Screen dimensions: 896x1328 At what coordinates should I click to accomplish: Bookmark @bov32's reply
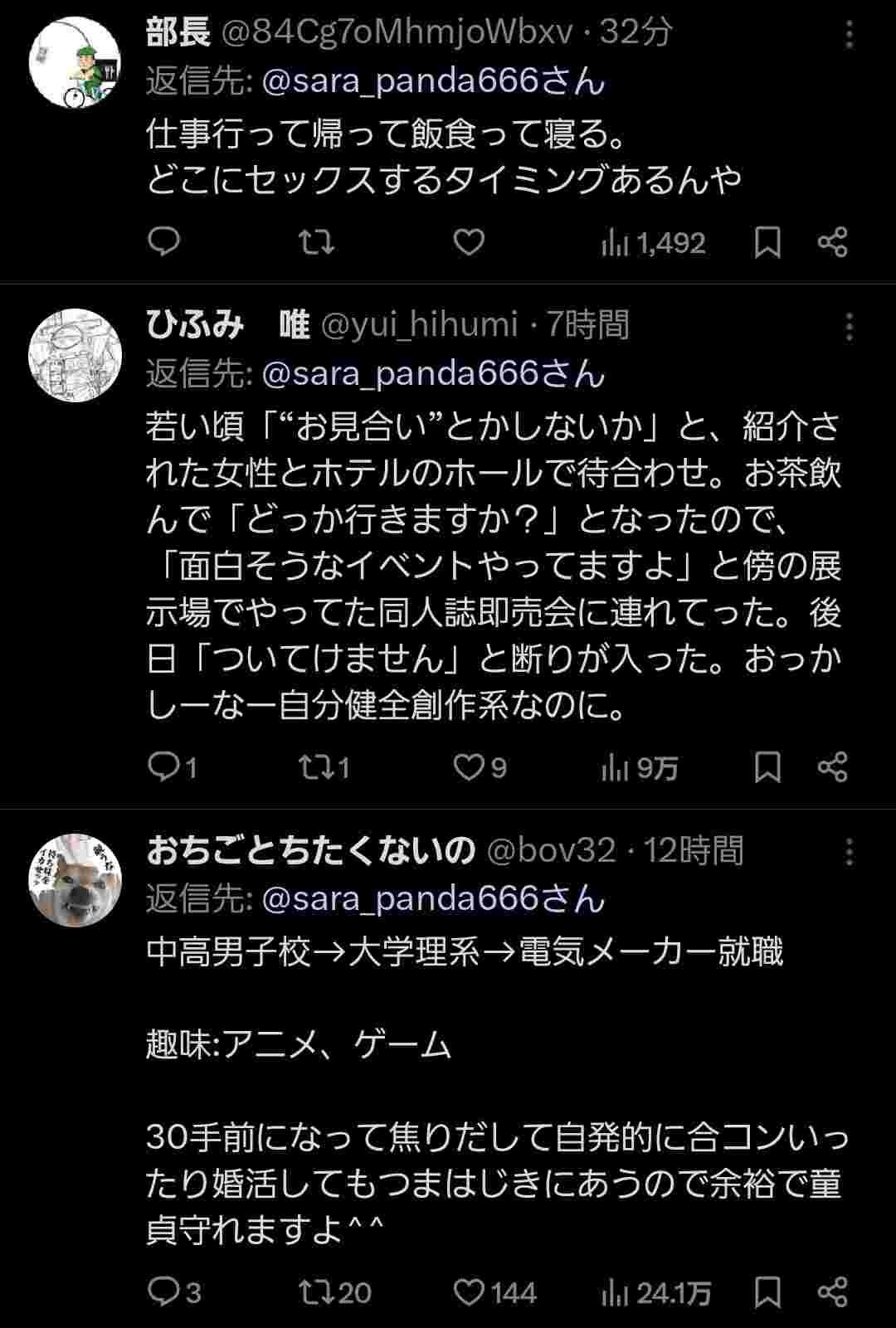[x=767, y=1292]
